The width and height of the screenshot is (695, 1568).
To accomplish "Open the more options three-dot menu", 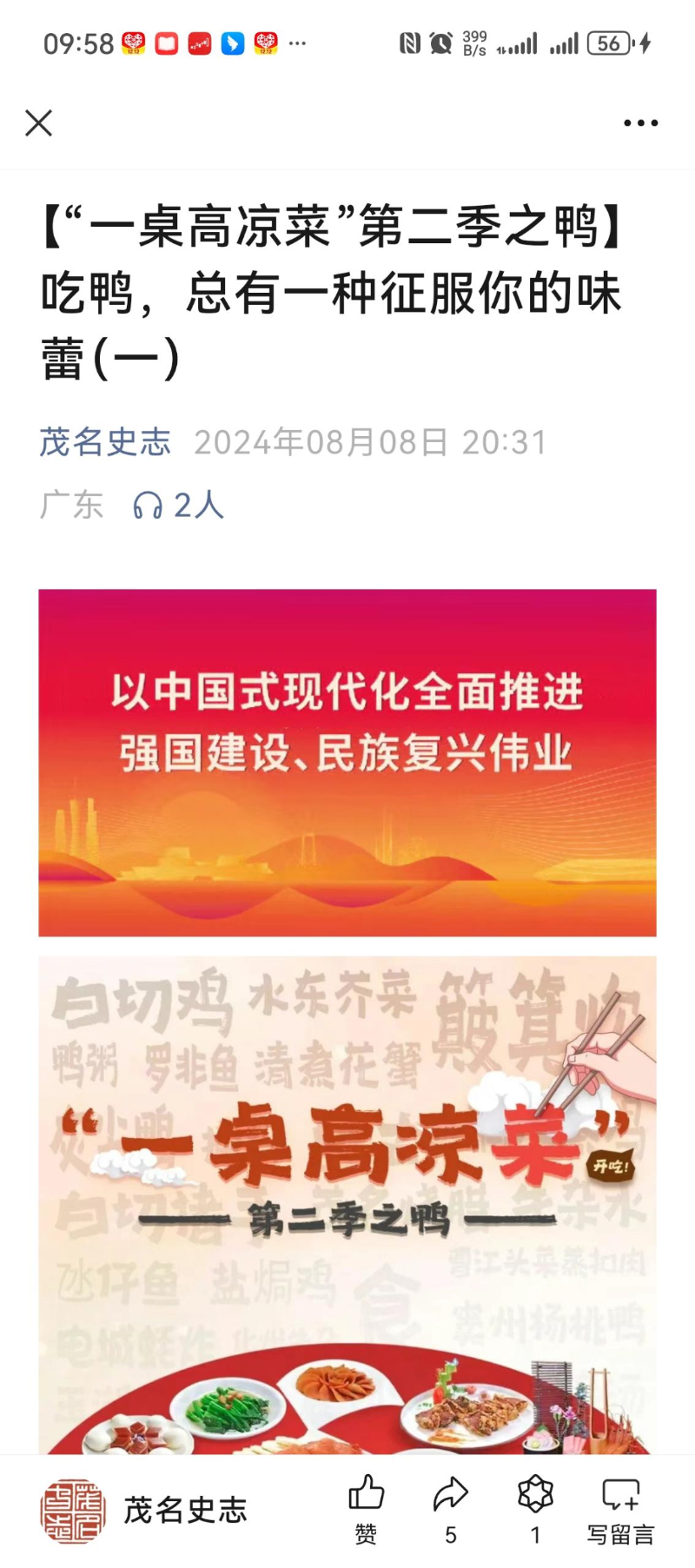I will [639, 122].
